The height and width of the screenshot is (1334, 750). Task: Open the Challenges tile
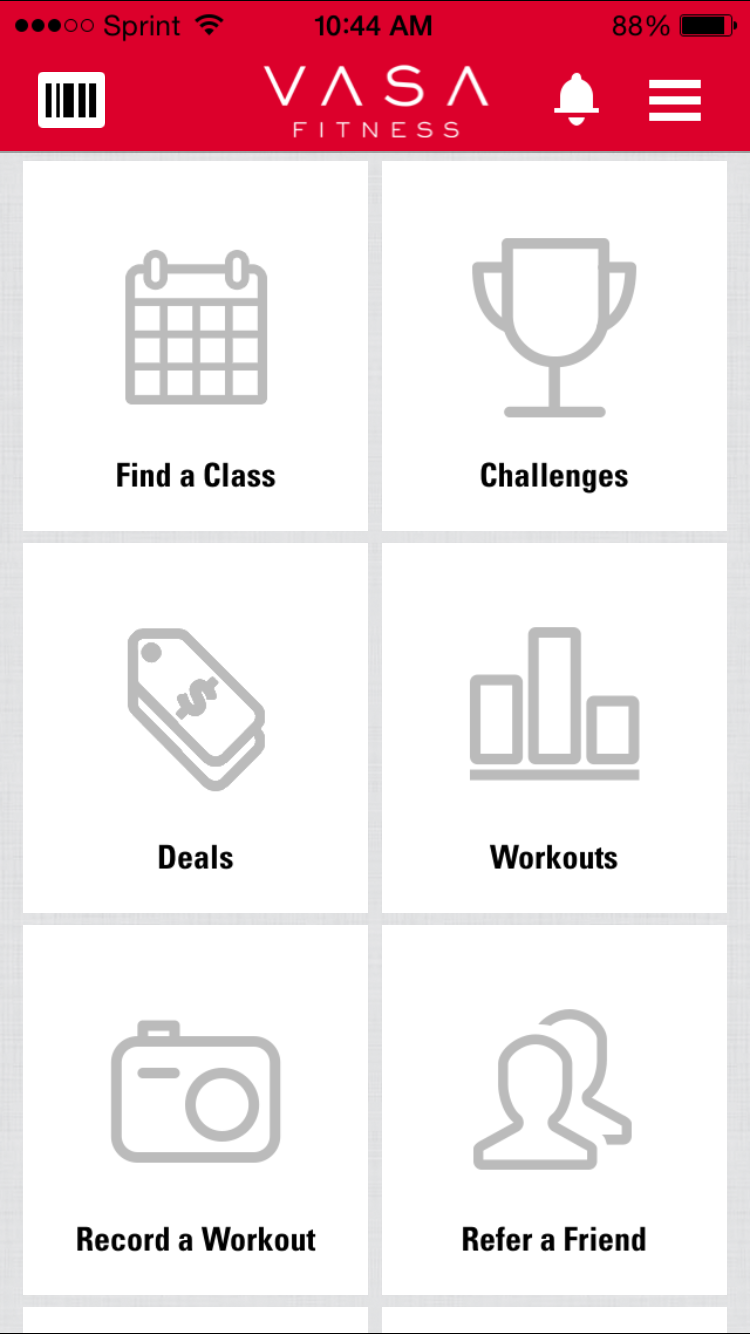553,345
